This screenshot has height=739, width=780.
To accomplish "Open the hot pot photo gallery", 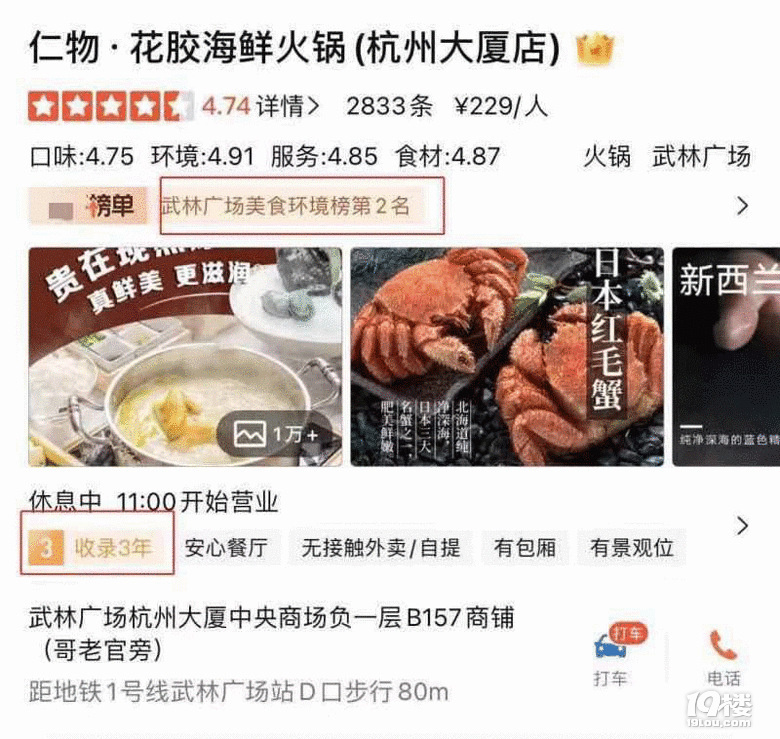I will (x=185, y=357).
